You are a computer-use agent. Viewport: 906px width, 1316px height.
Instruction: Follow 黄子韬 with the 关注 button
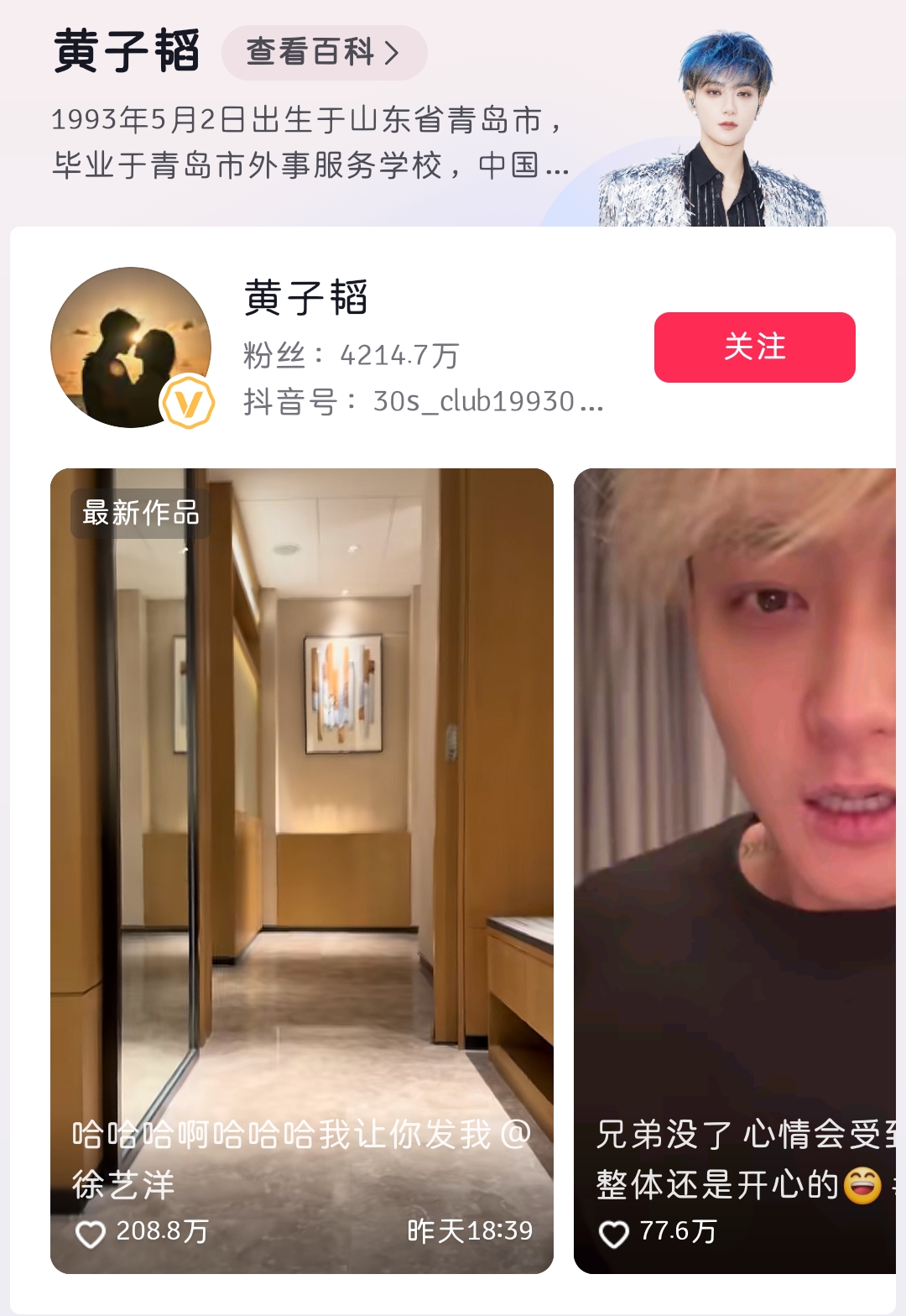754,347
